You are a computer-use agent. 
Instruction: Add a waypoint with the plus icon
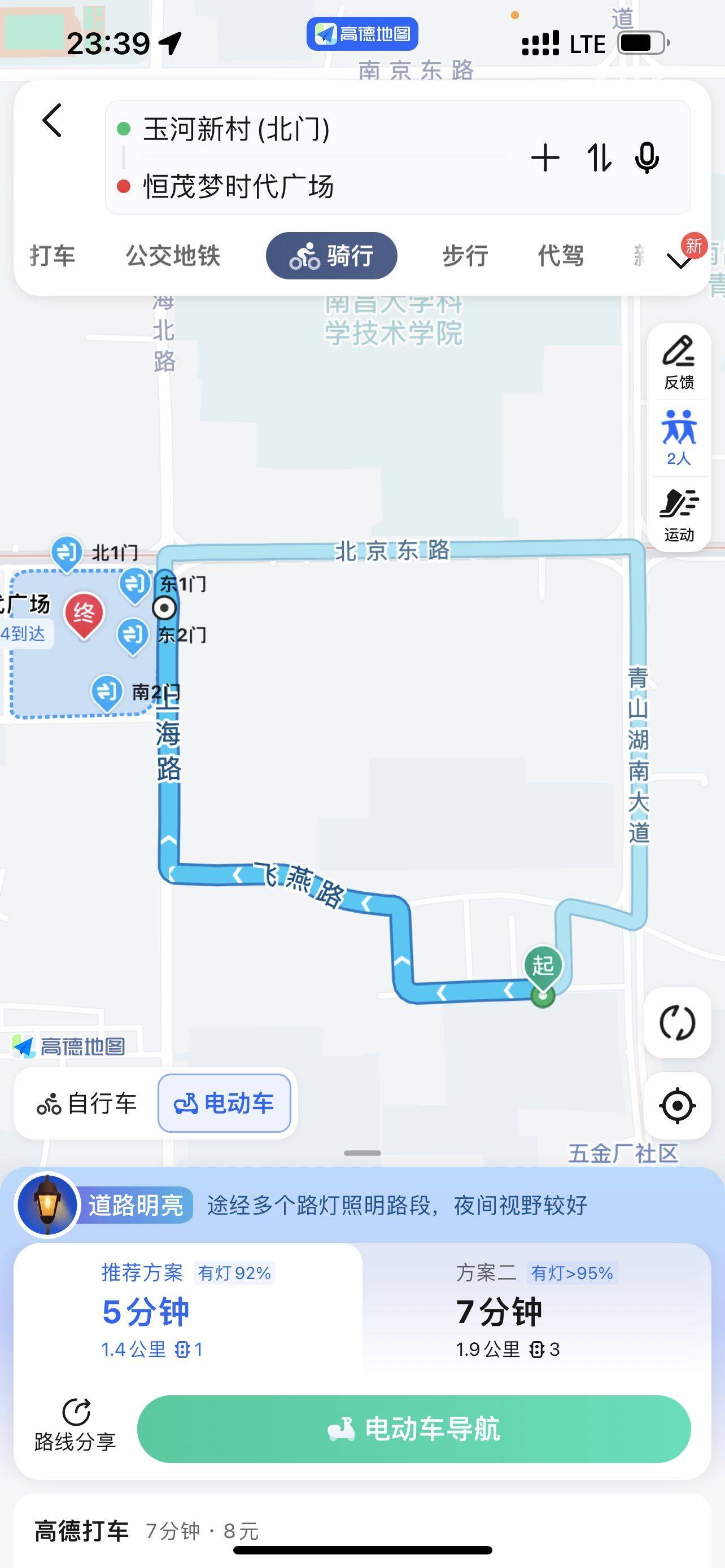(545, 158)
